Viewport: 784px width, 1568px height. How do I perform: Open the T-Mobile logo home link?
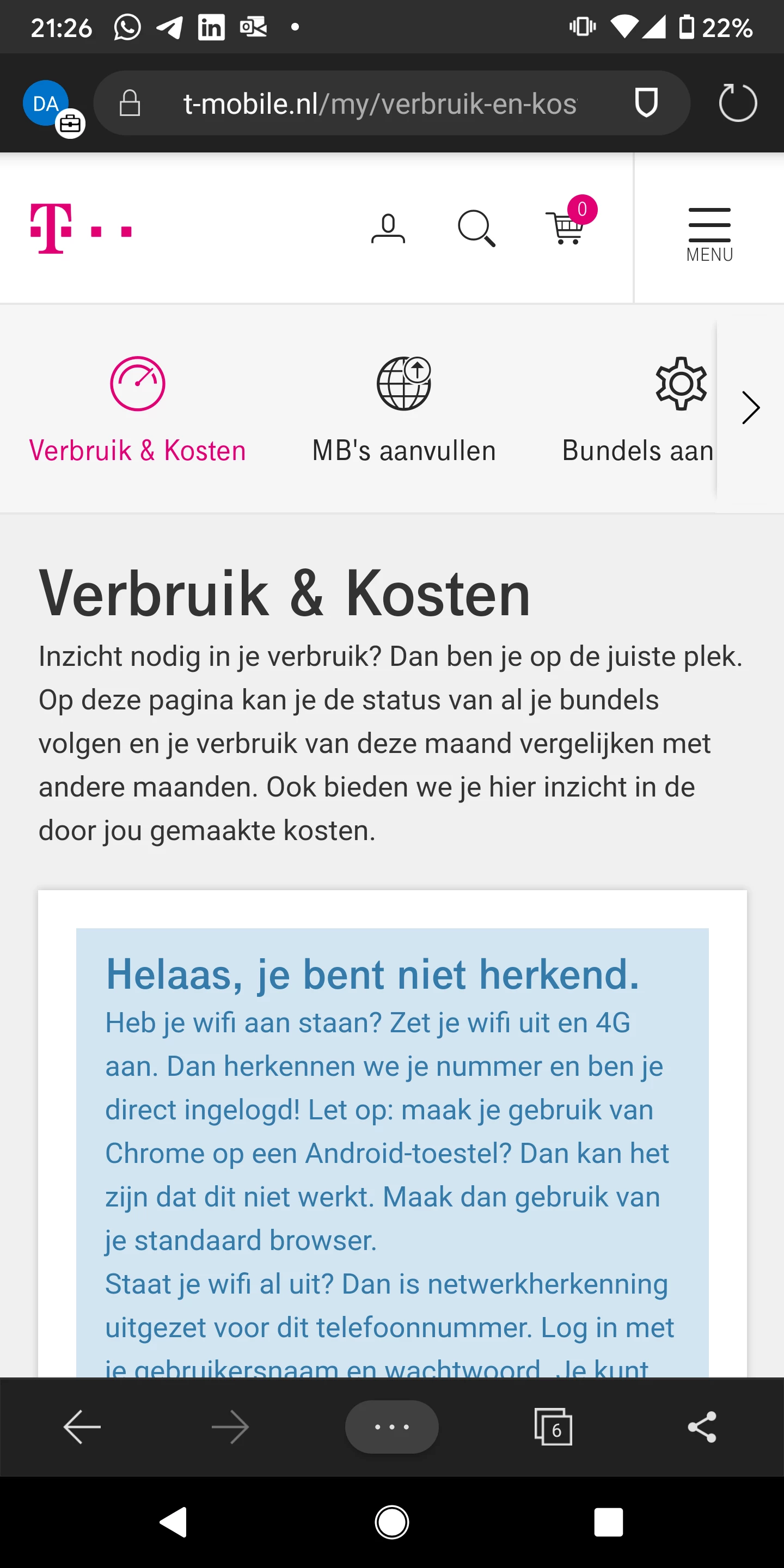pyautogui.click(x=81, y=228)
